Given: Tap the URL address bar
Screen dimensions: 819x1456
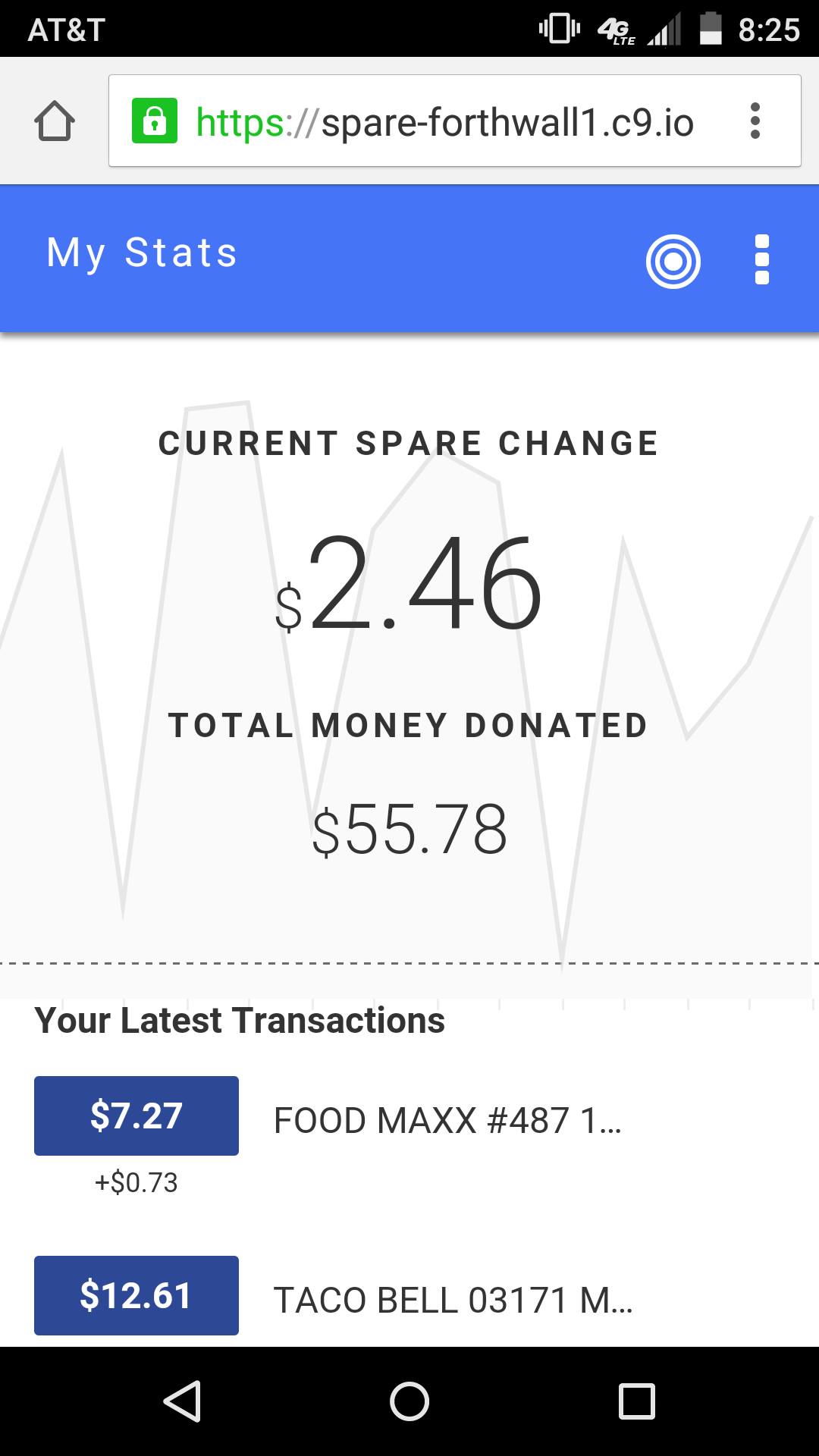Looking at the screenshot, I should [444, 121].
